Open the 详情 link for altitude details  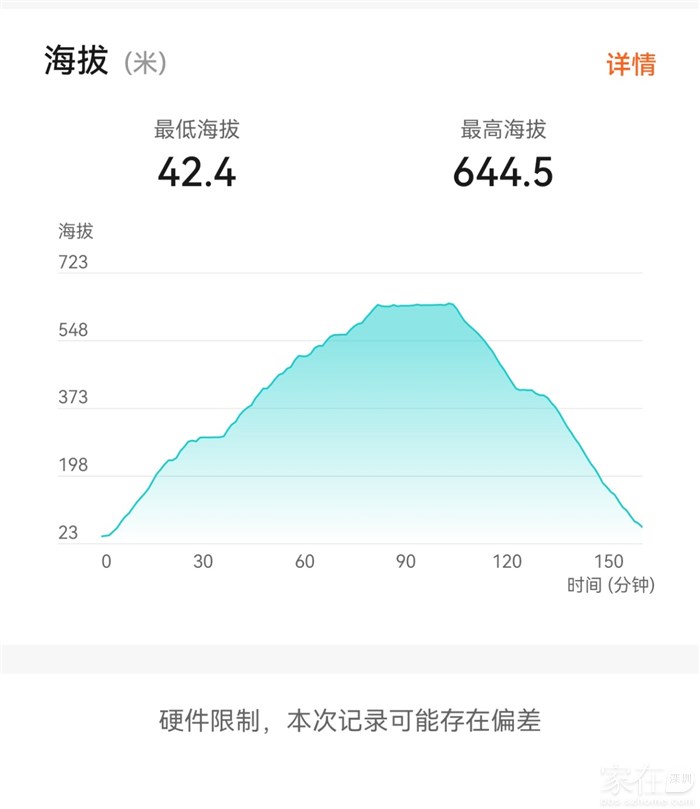point(631,64)
